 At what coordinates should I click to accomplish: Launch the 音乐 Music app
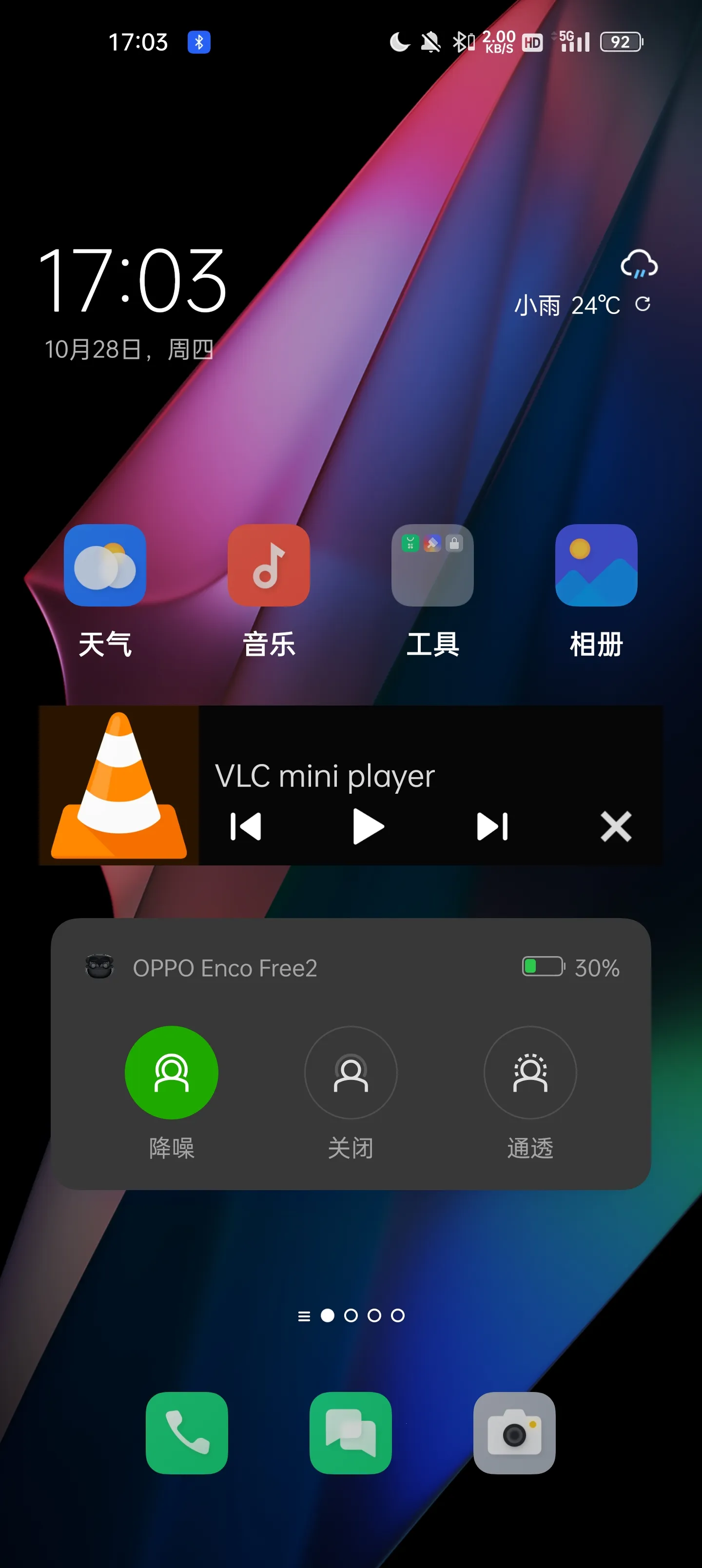coord(269,566)
